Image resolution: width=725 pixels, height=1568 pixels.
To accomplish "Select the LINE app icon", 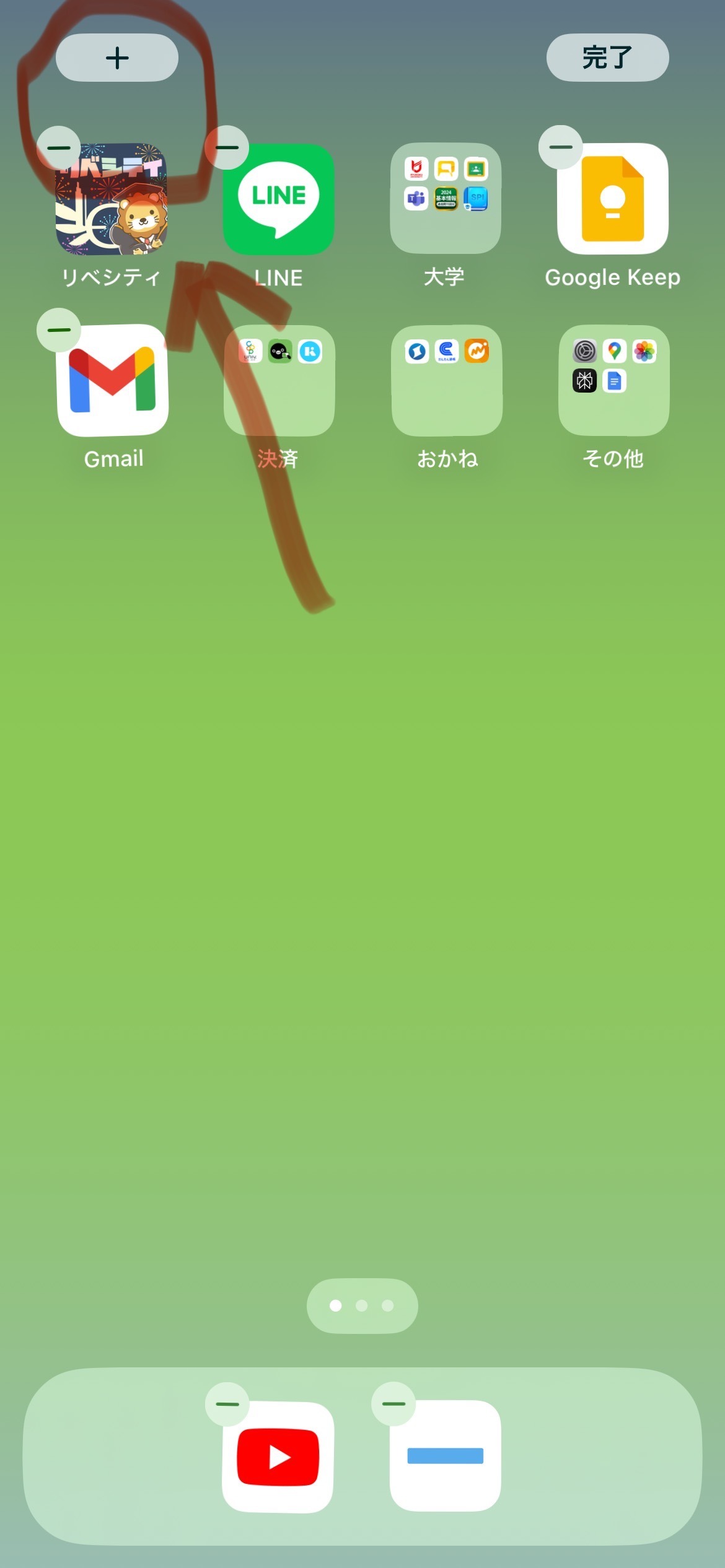I will click(279, 199).
